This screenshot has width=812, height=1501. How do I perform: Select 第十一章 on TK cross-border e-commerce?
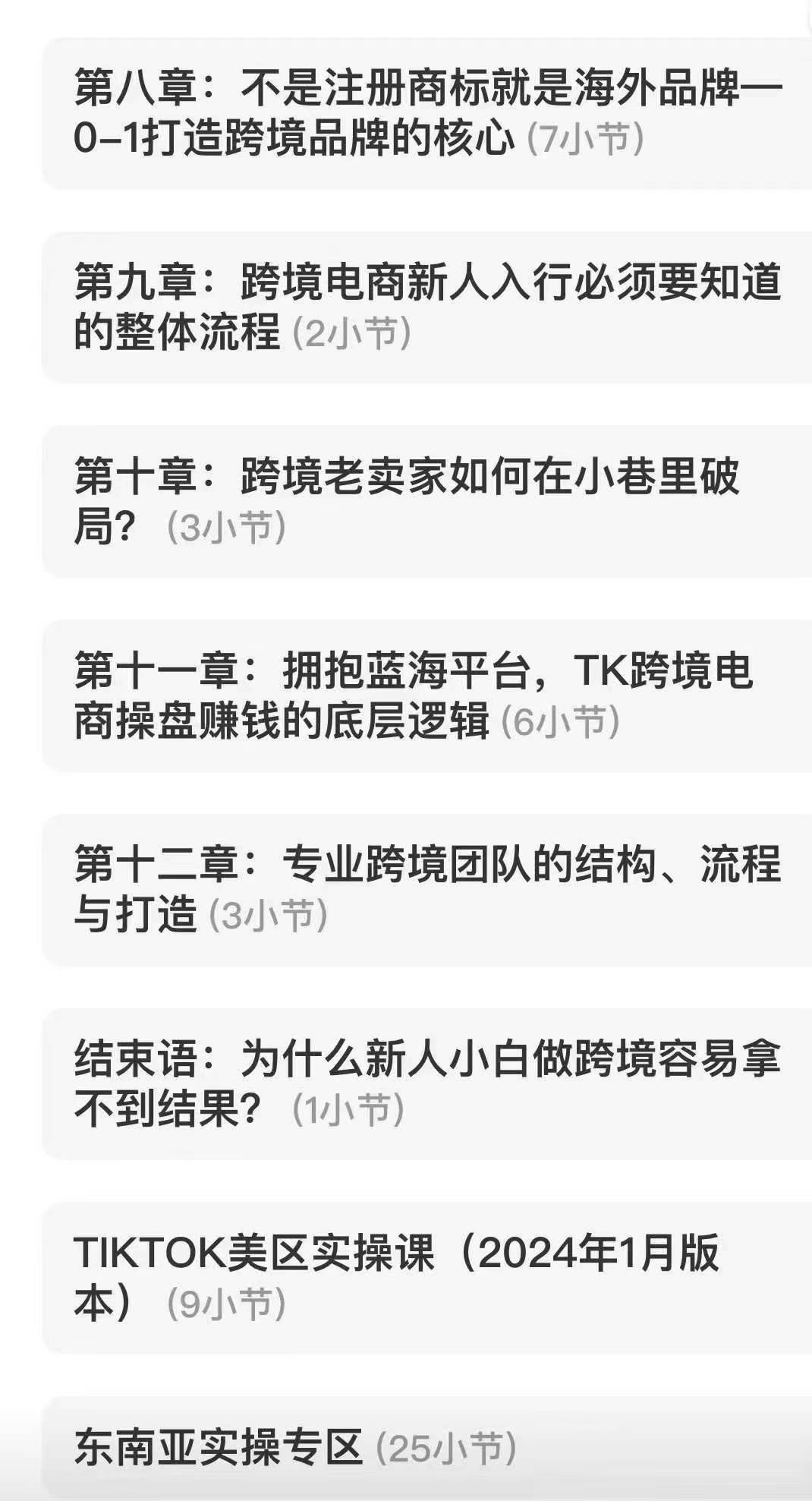point(426,695)
